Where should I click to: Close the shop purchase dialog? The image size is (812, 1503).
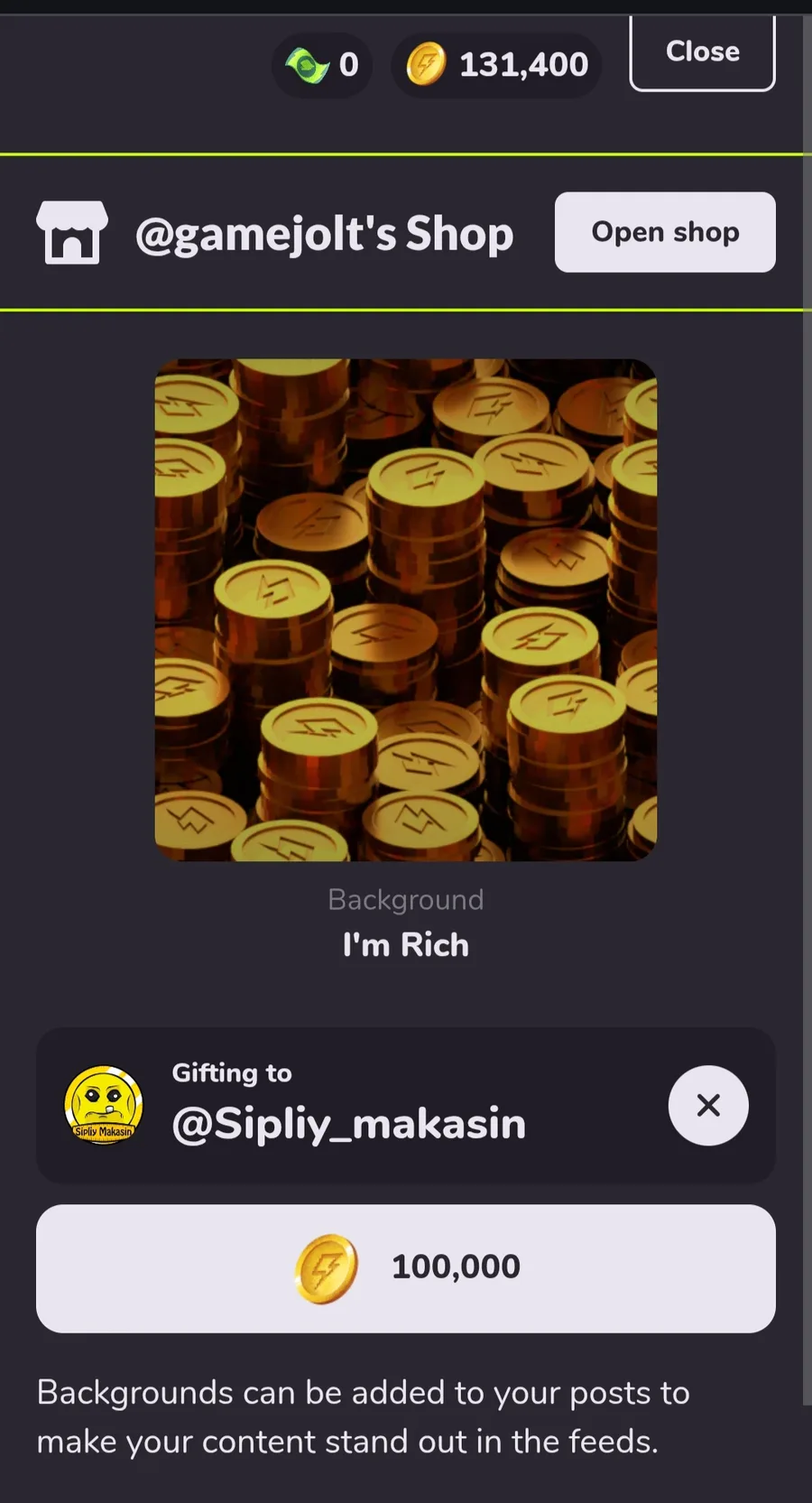tap(702, 52)
